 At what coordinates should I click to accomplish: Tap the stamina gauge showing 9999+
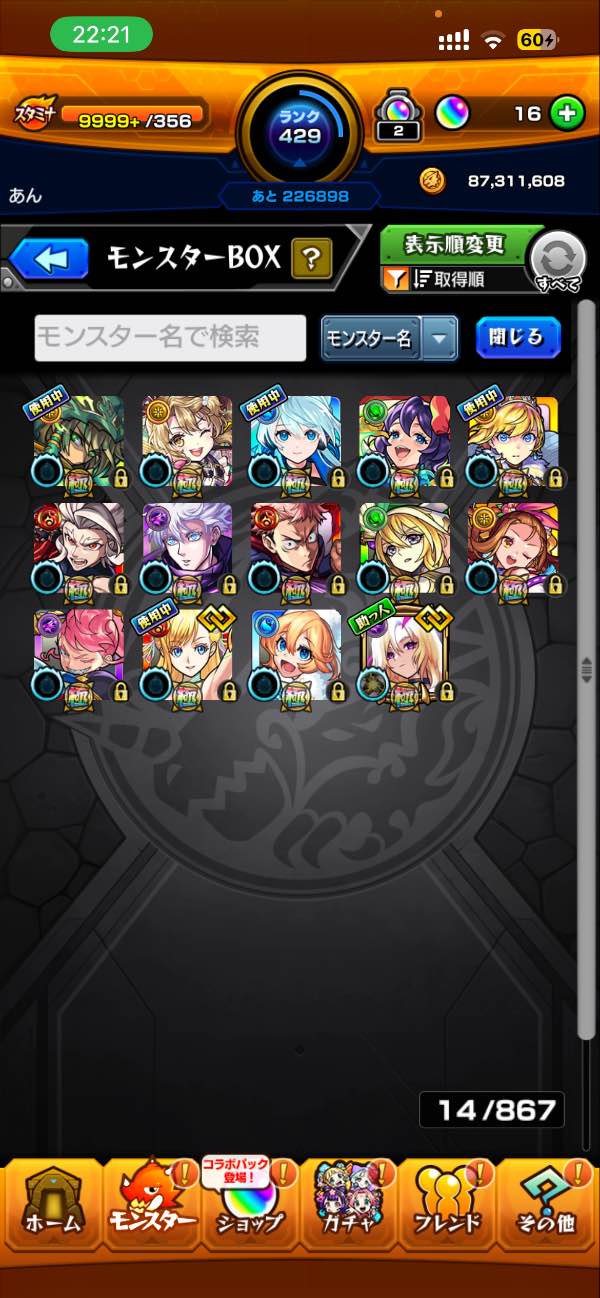tap(133, 115)
